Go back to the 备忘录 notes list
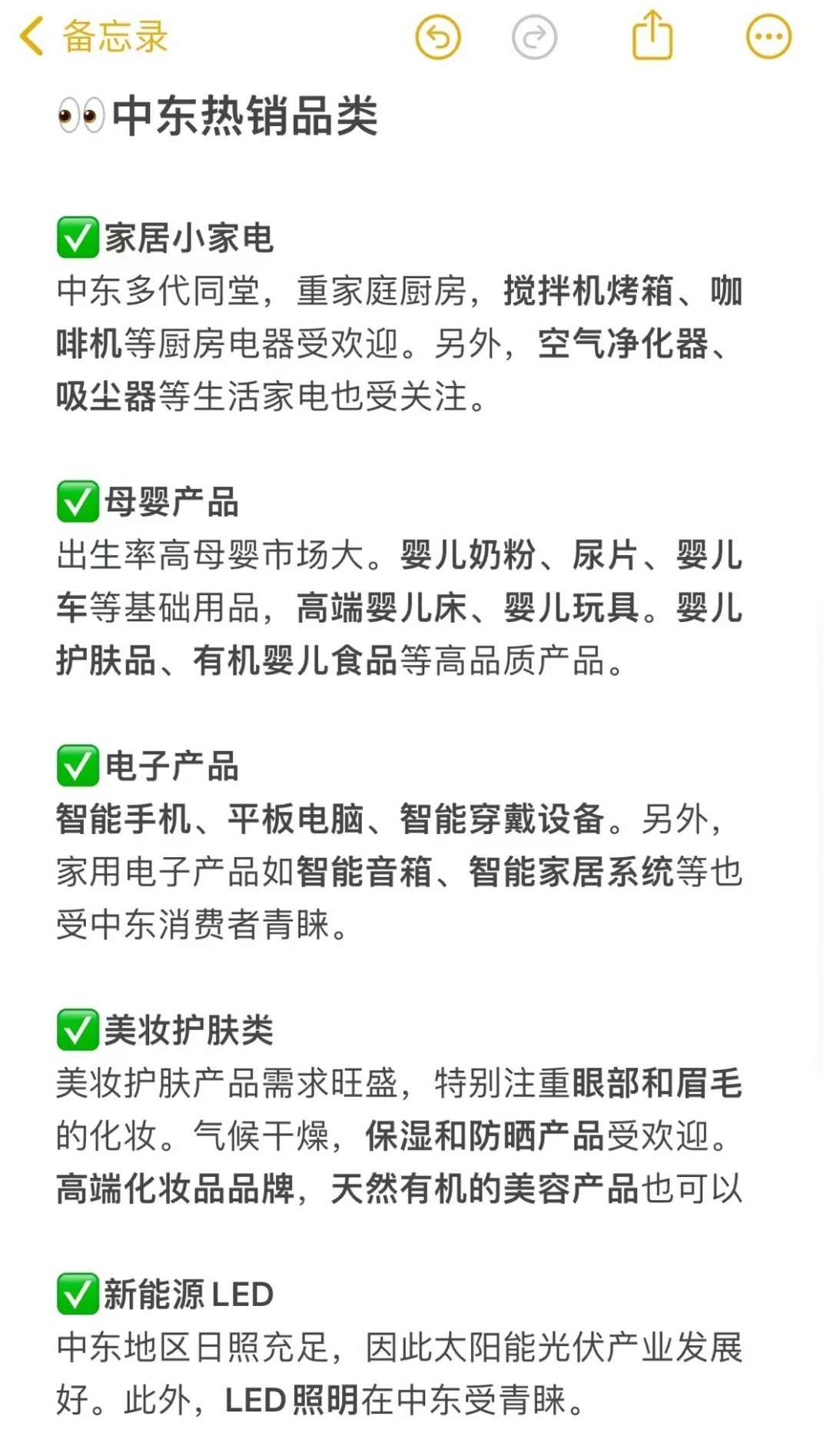 (92, 37)
